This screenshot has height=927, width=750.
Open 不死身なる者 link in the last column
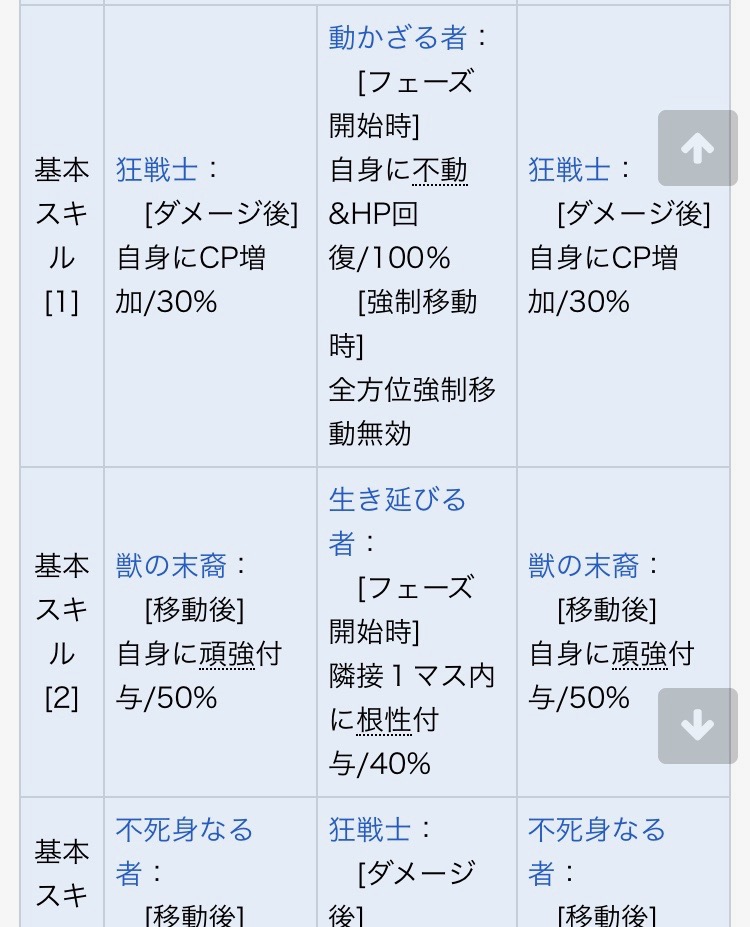tap(597, 830)
